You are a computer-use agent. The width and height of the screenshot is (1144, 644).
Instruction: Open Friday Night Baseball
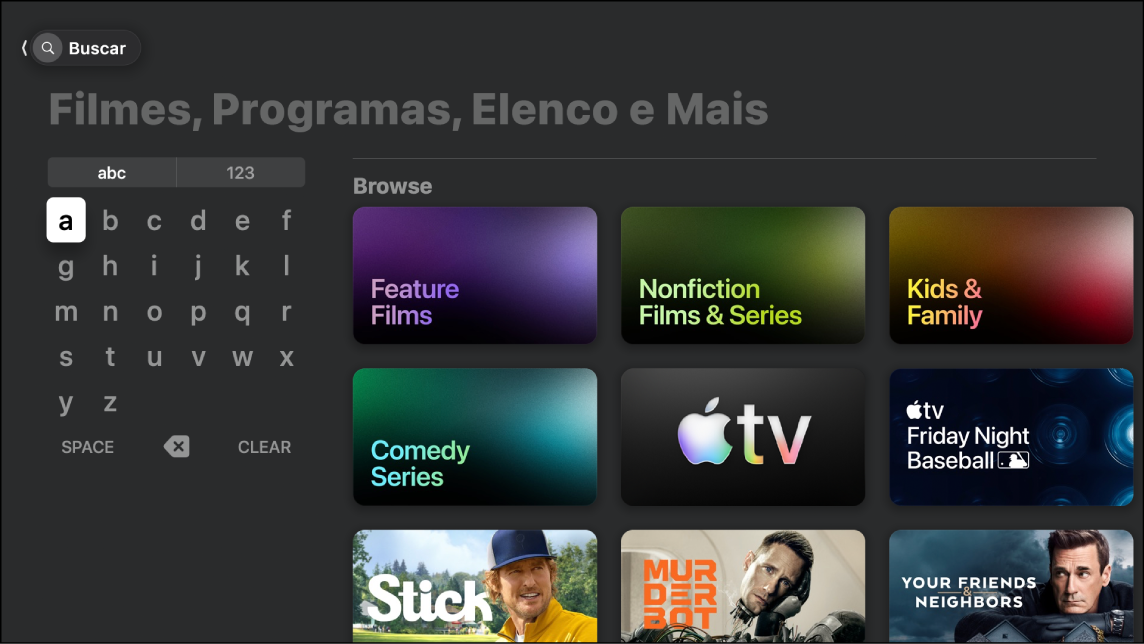click(x=1011, y=437)
